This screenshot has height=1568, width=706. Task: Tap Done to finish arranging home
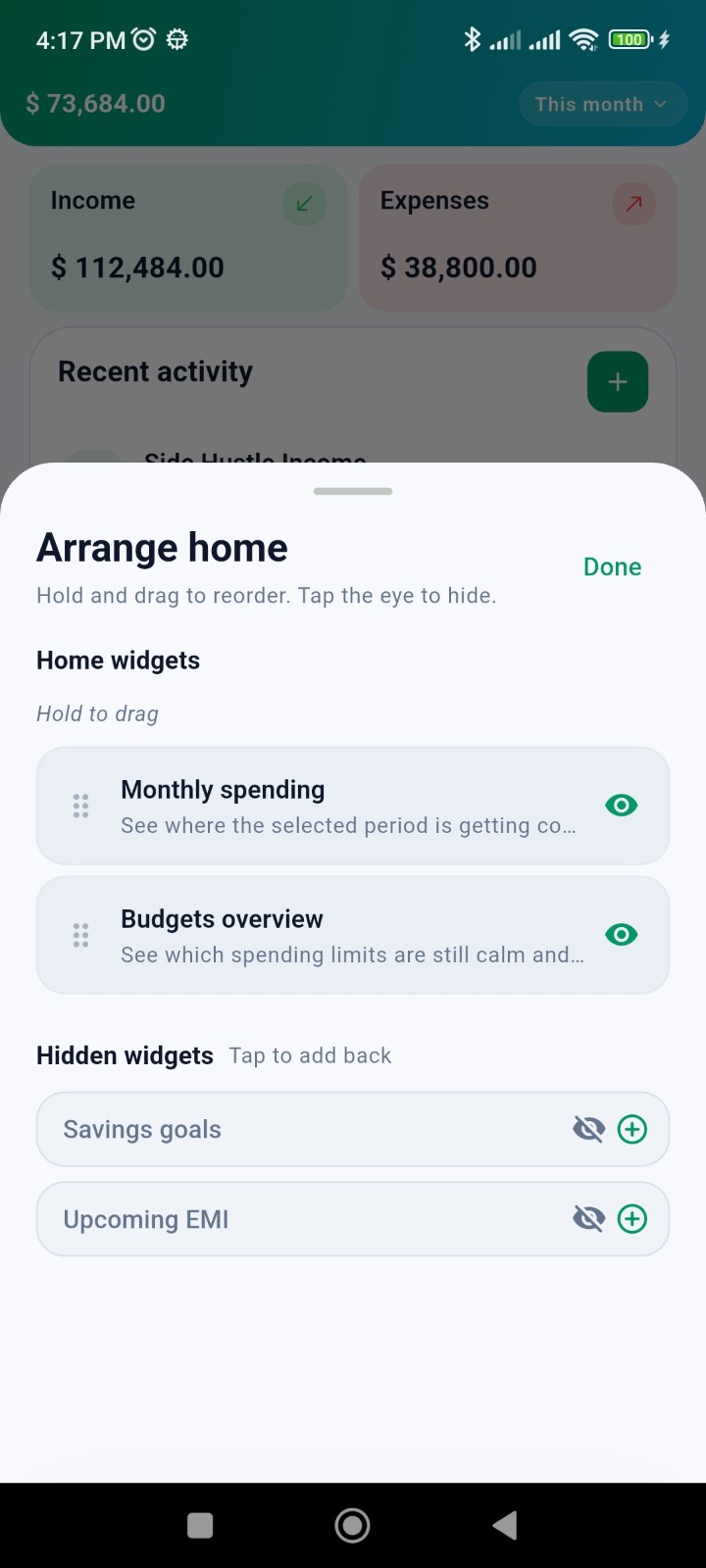click(x=611, y=566)
